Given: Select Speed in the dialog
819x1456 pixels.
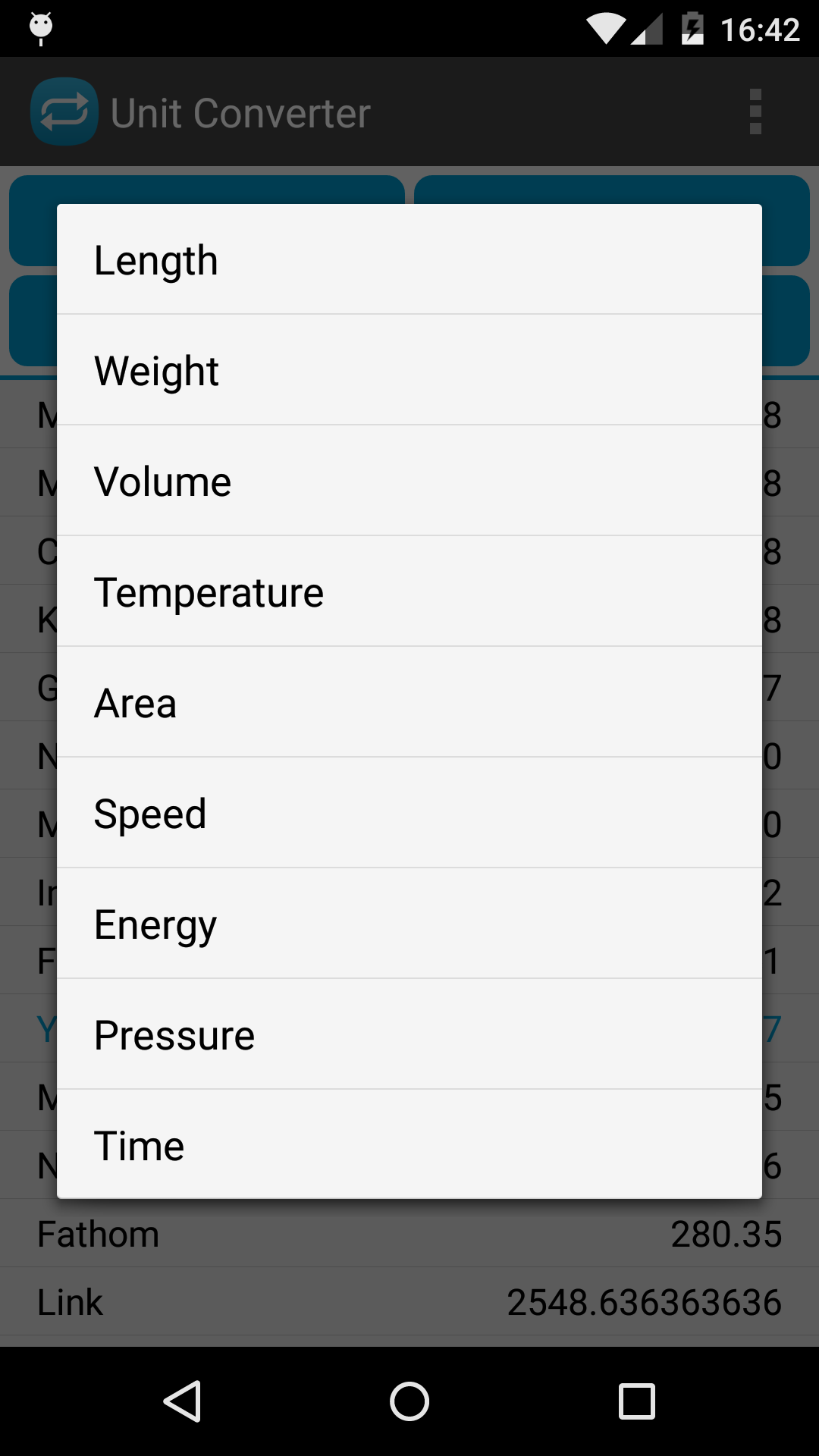Looking at the screenshot, I should 409,812.
